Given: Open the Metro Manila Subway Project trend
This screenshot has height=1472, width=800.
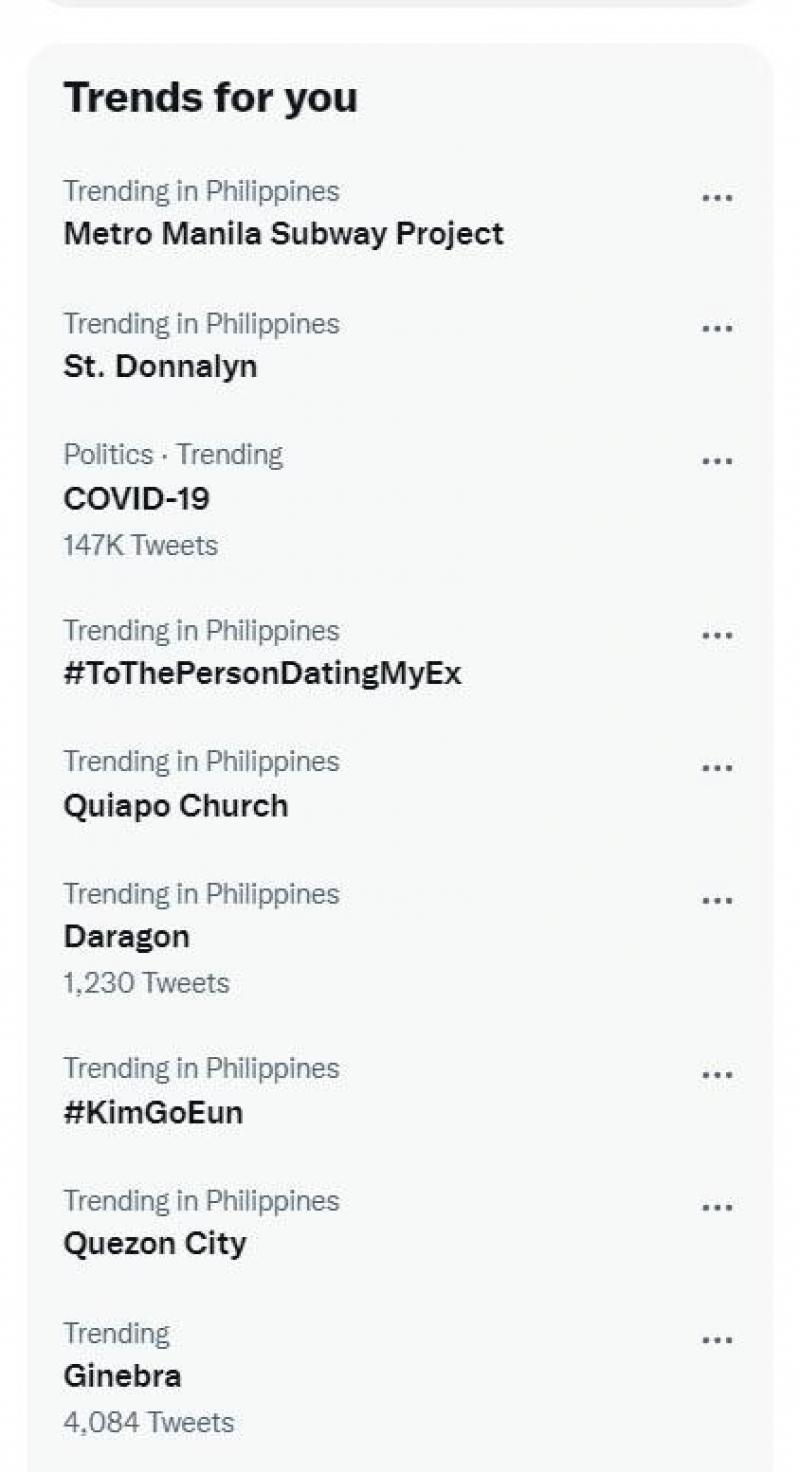Looking at the screenshot, I should [x=284, y=233].
